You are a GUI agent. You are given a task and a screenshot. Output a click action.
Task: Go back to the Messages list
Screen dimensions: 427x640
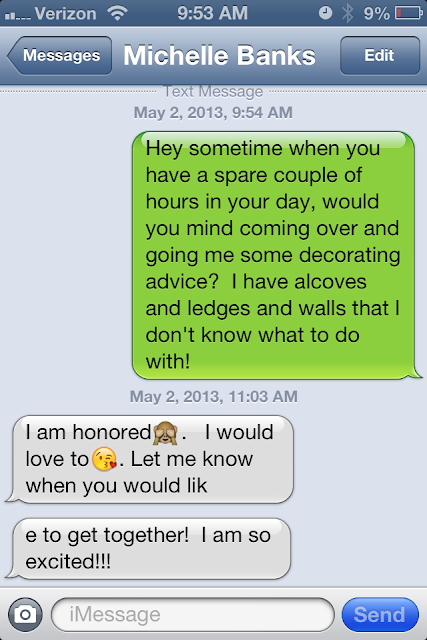click(60, 56)
